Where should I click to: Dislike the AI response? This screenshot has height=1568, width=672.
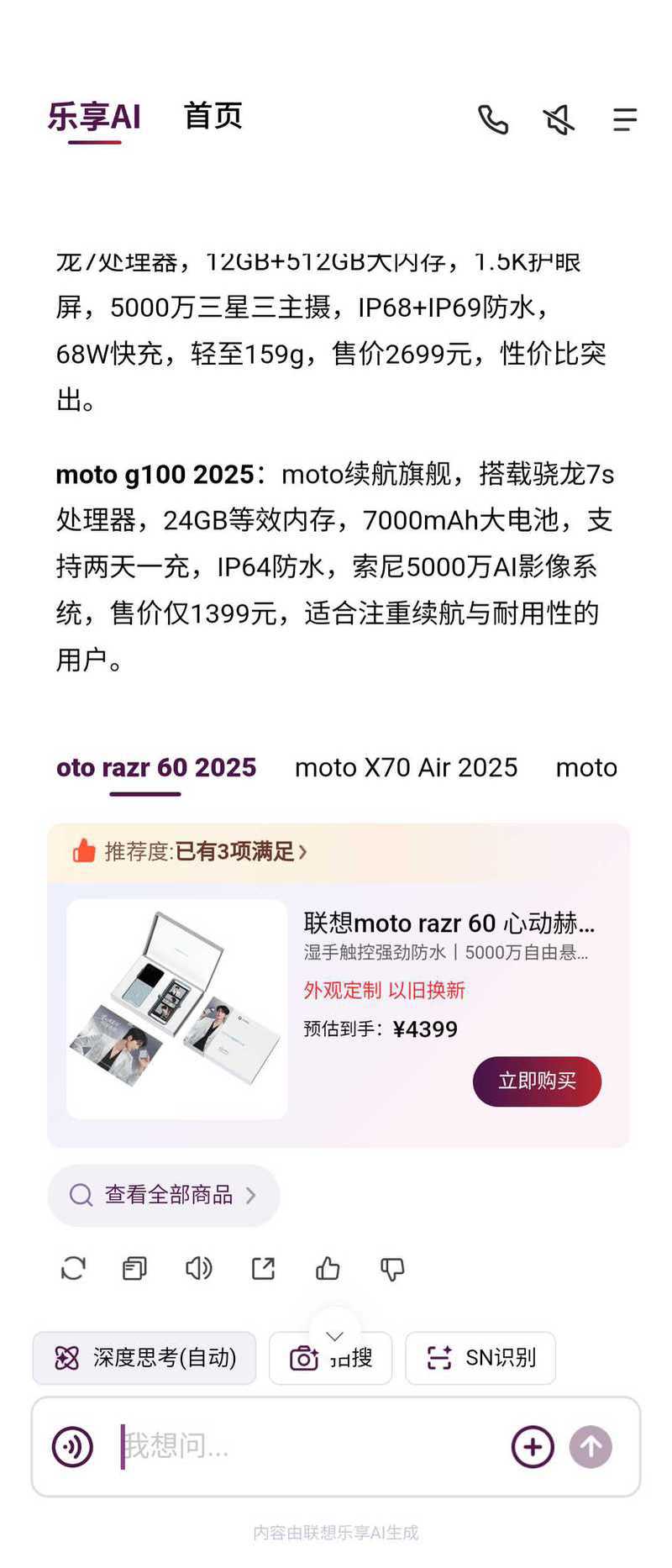(x=392, y=1268)
